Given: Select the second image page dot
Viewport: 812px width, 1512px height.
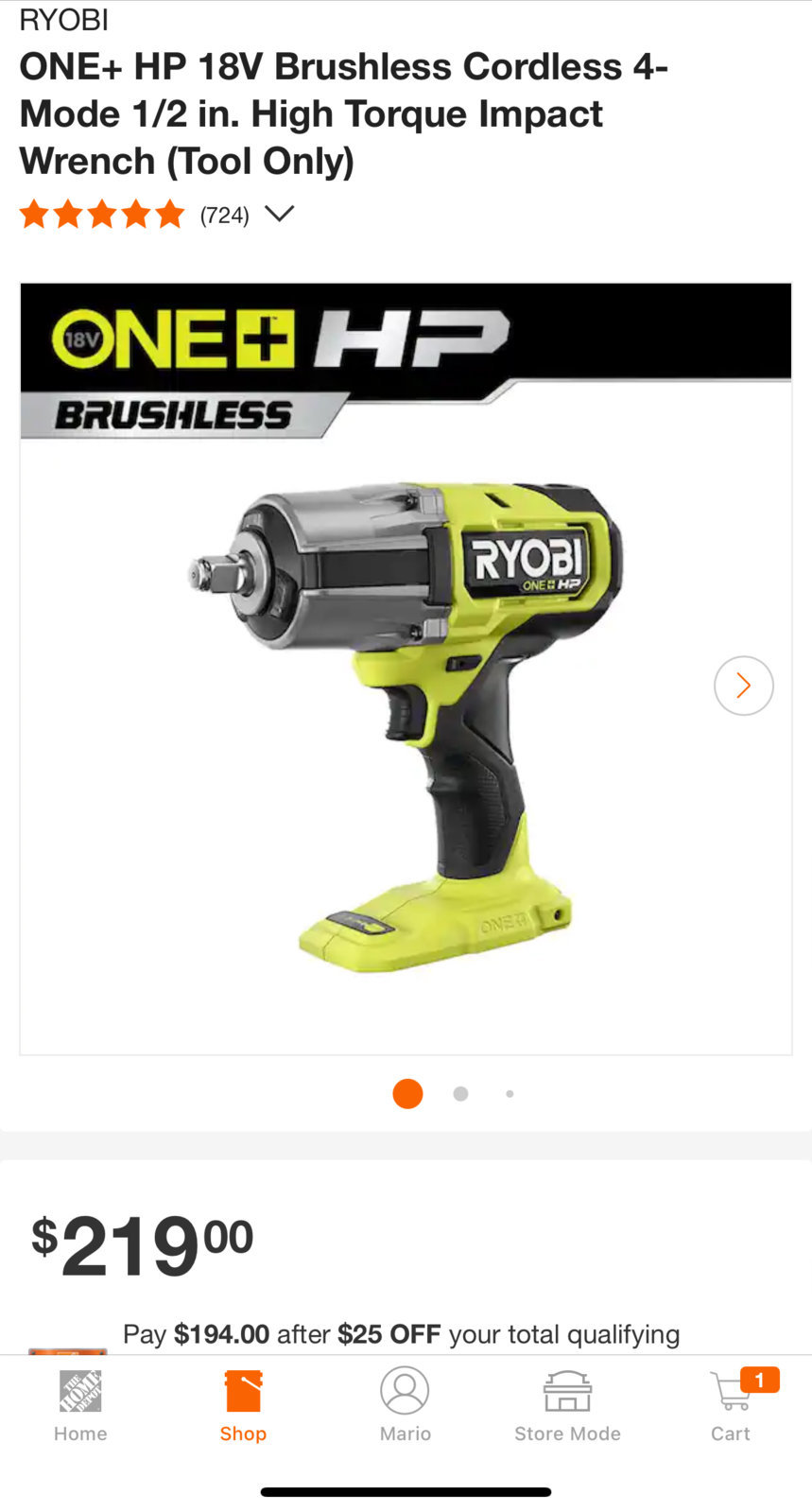Looking at the screenshot, I should [460, 1094].
